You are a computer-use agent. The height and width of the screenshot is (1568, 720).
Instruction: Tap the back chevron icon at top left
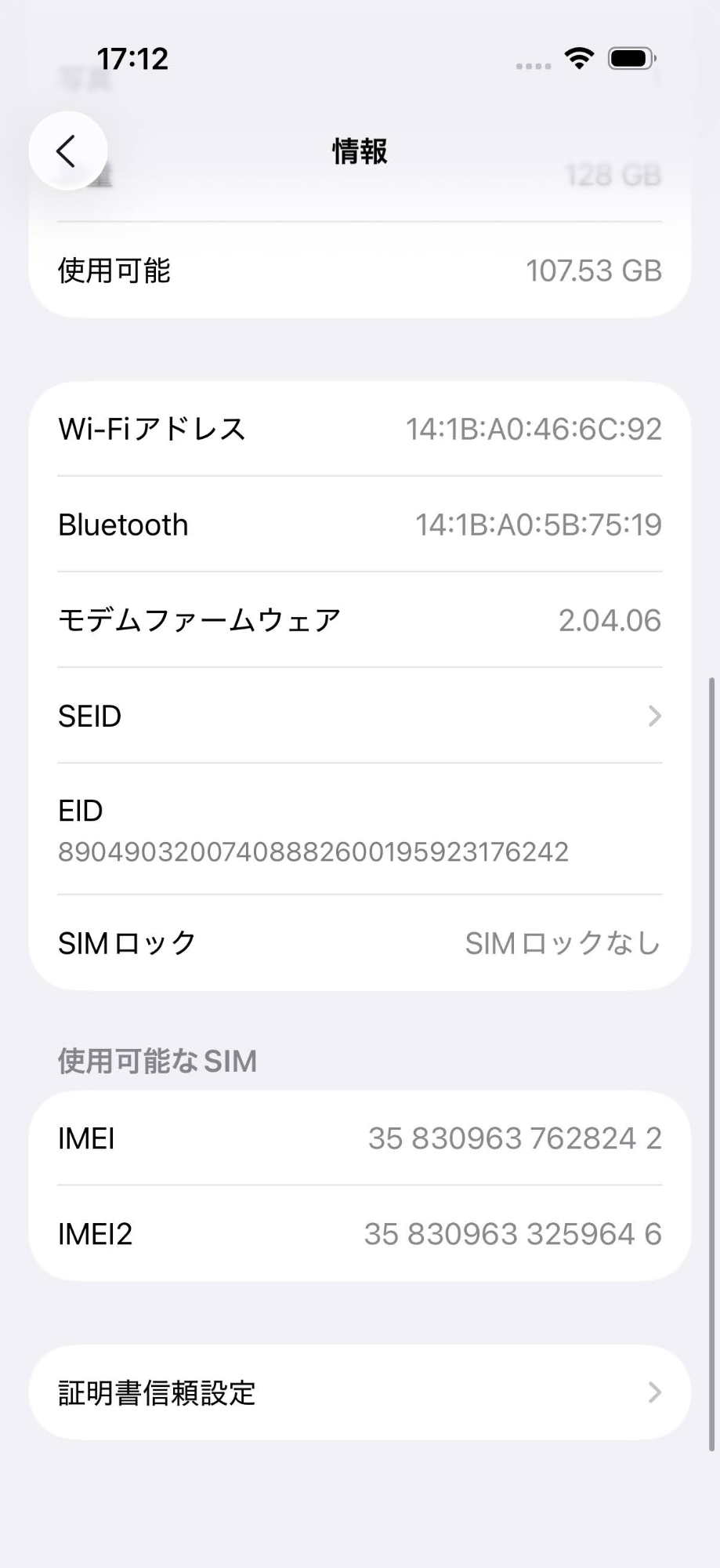[x=68, y=151]
